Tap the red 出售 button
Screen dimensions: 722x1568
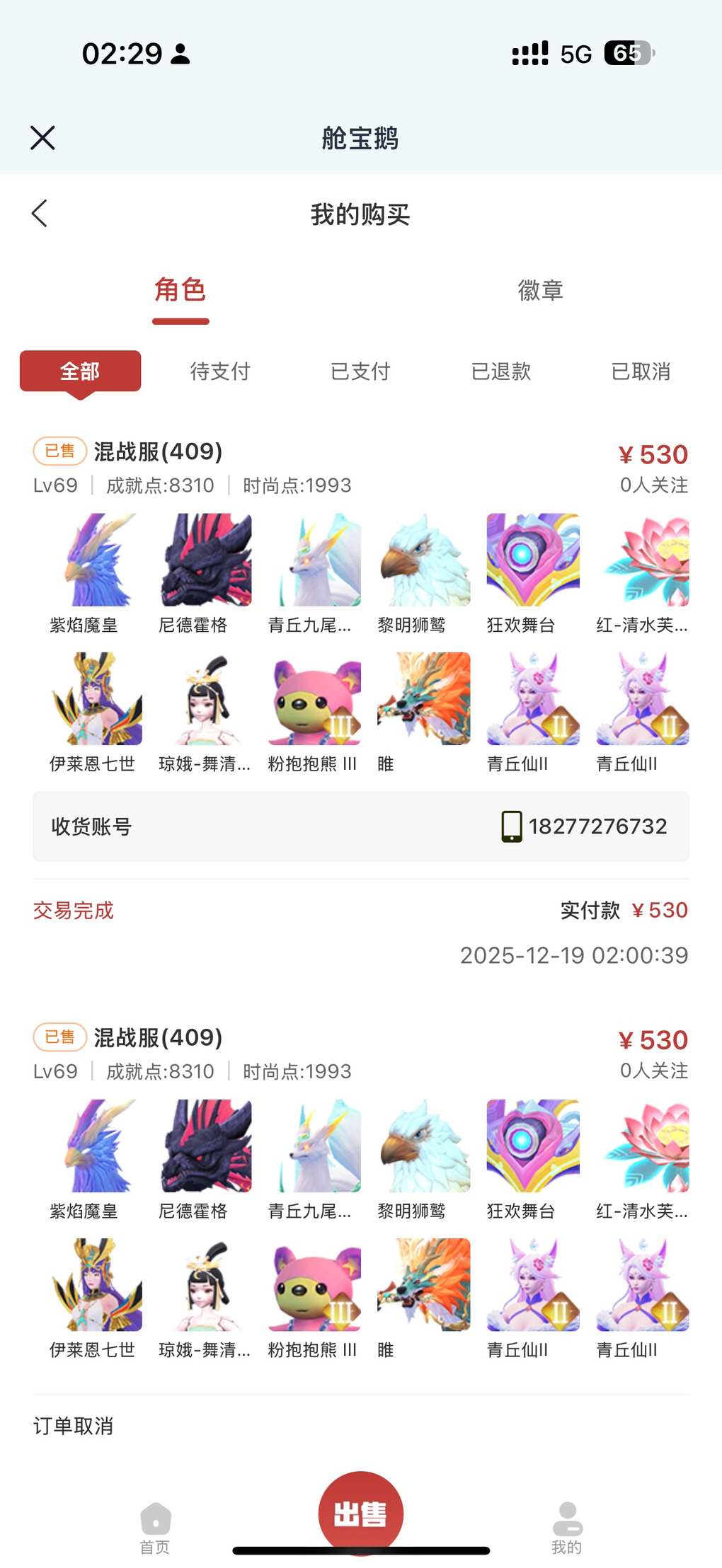pos(360,1513)
